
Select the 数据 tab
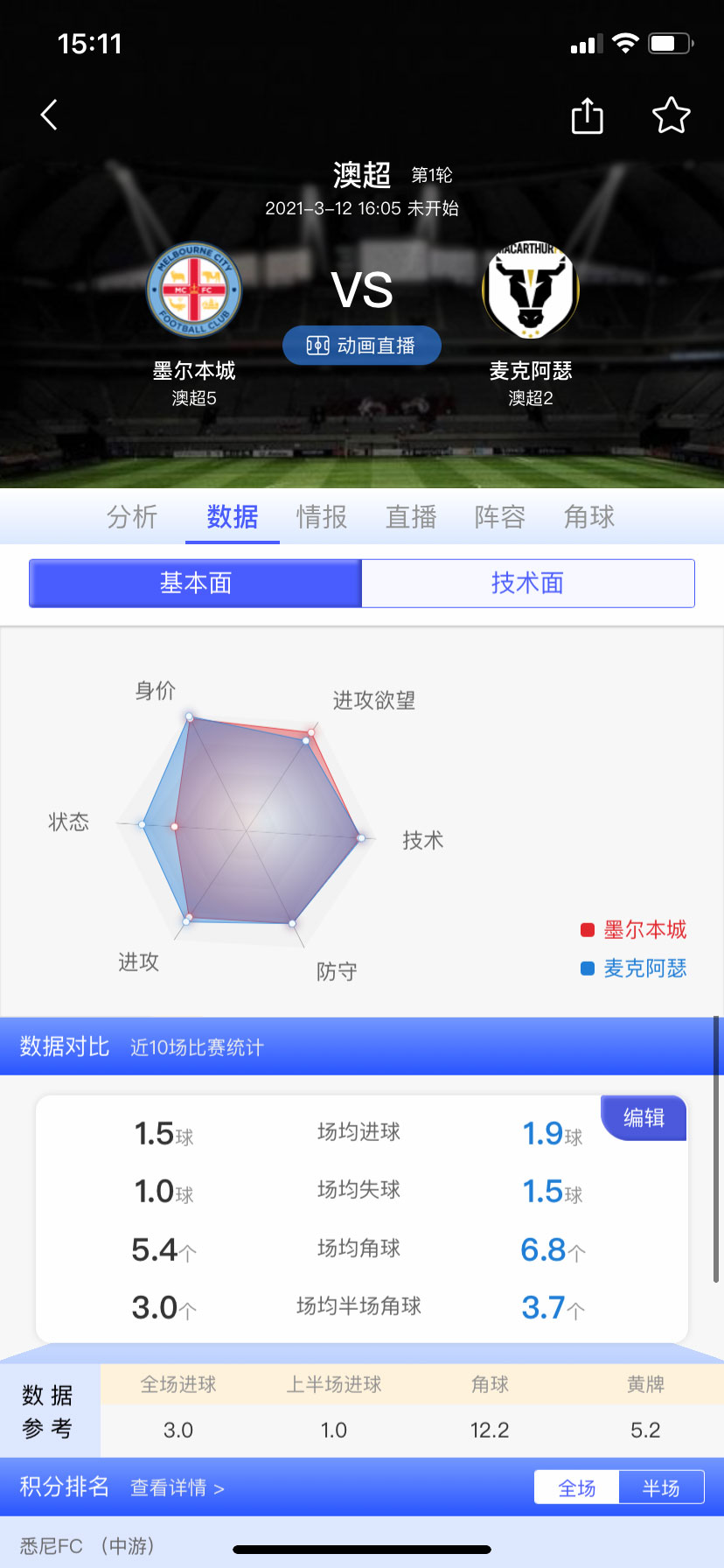coord(233,517)
